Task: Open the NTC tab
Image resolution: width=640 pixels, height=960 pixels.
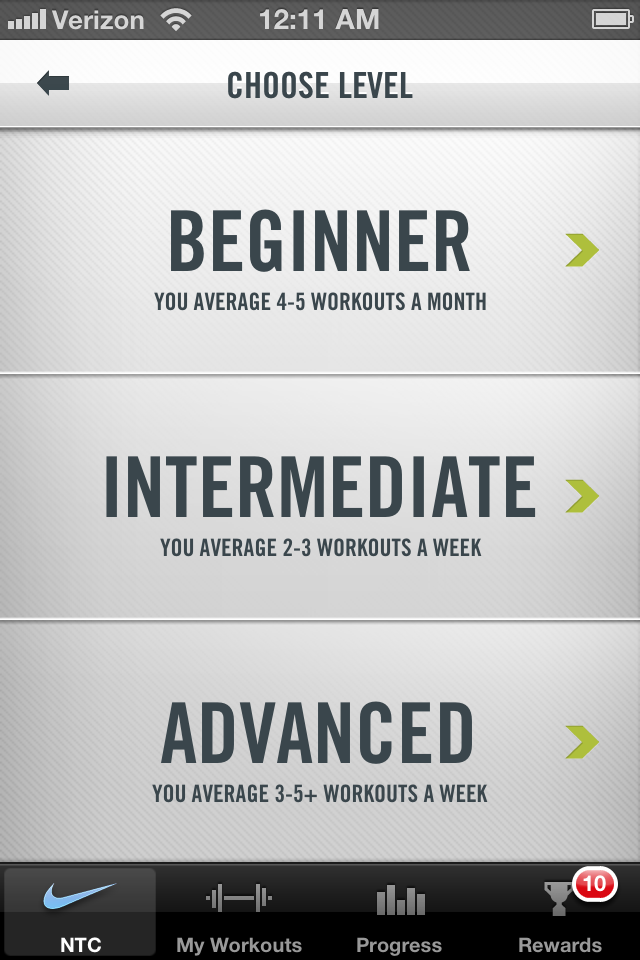Action: (x=80, y=912)
